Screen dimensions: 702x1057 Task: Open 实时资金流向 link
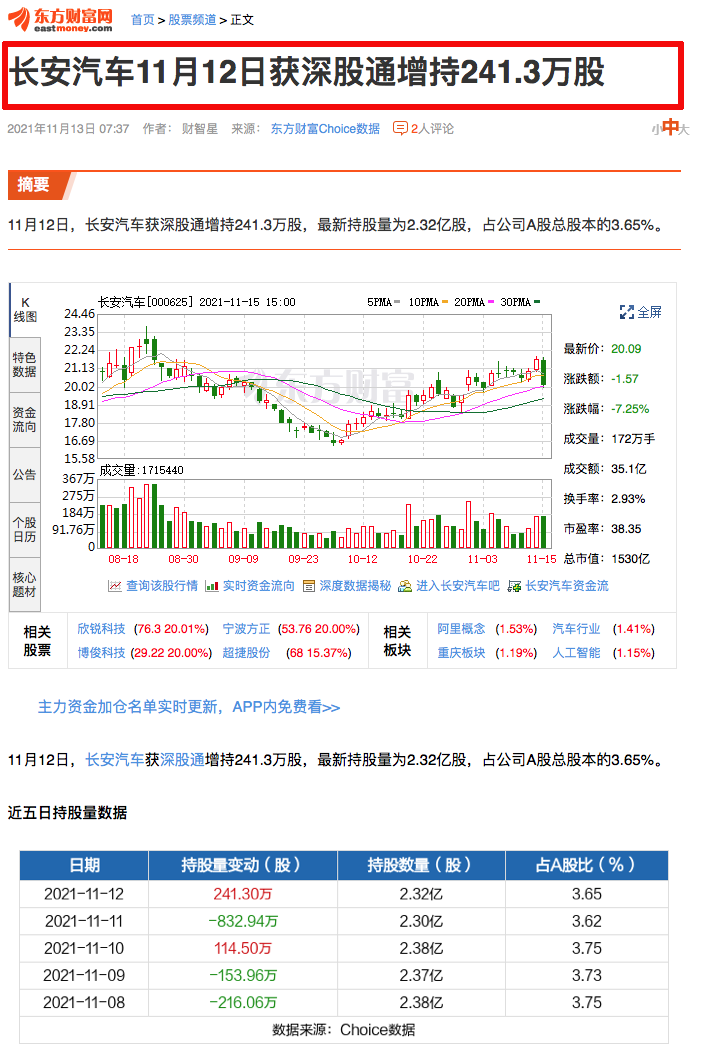click(258, 586)
